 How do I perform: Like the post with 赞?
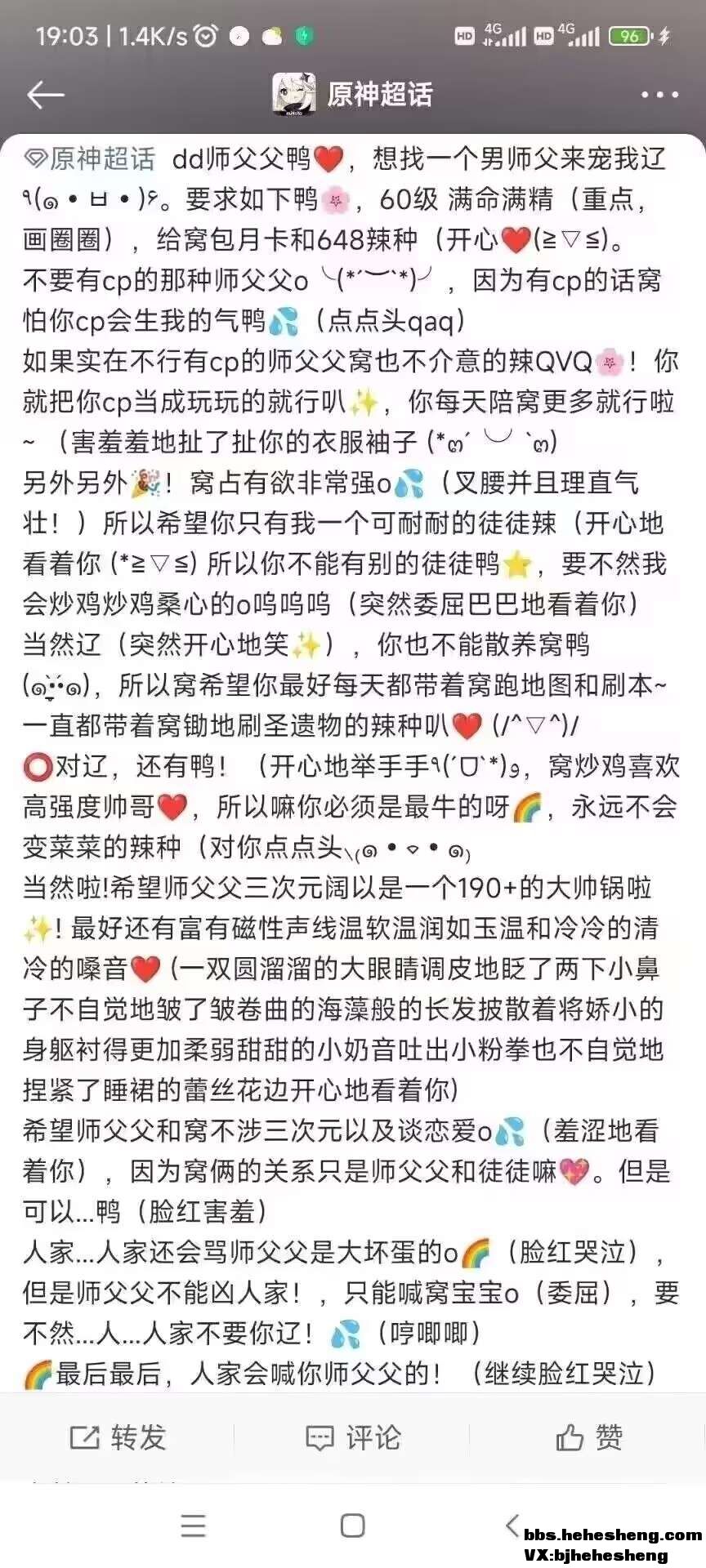click(x=588, y=1437)
